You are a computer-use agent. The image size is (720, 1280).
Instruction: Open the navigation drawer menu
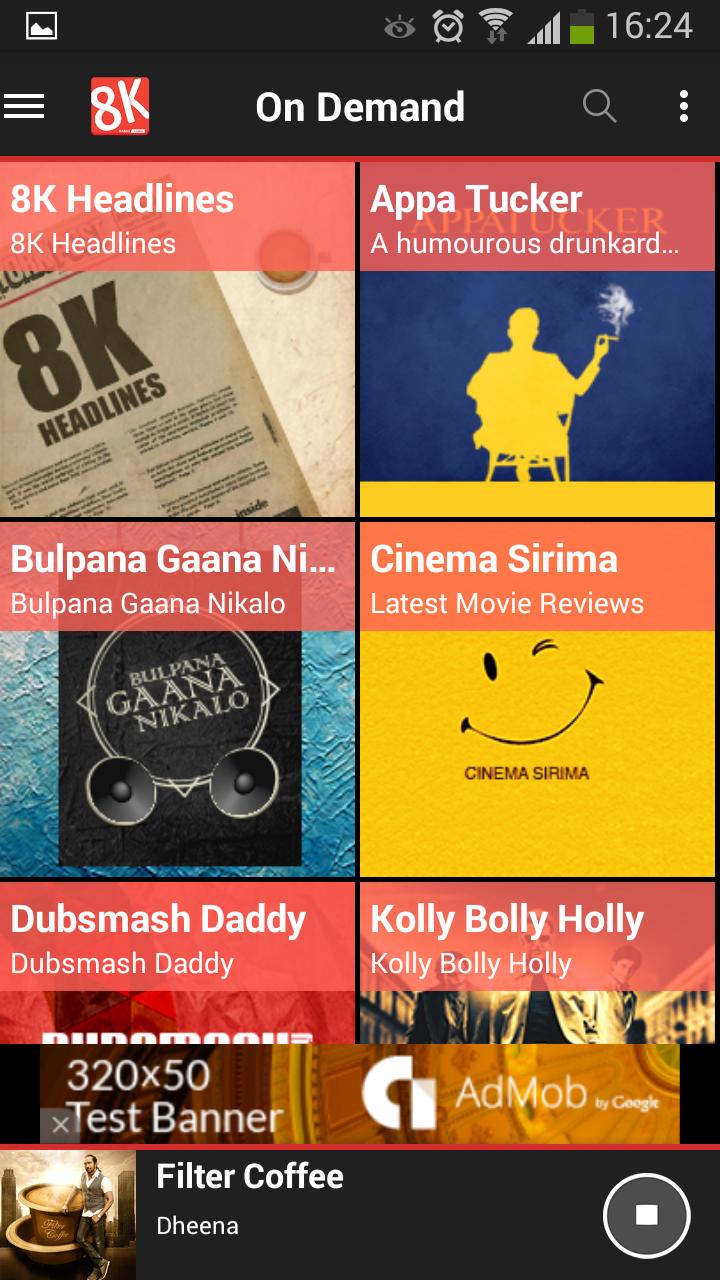pos(24,106)
